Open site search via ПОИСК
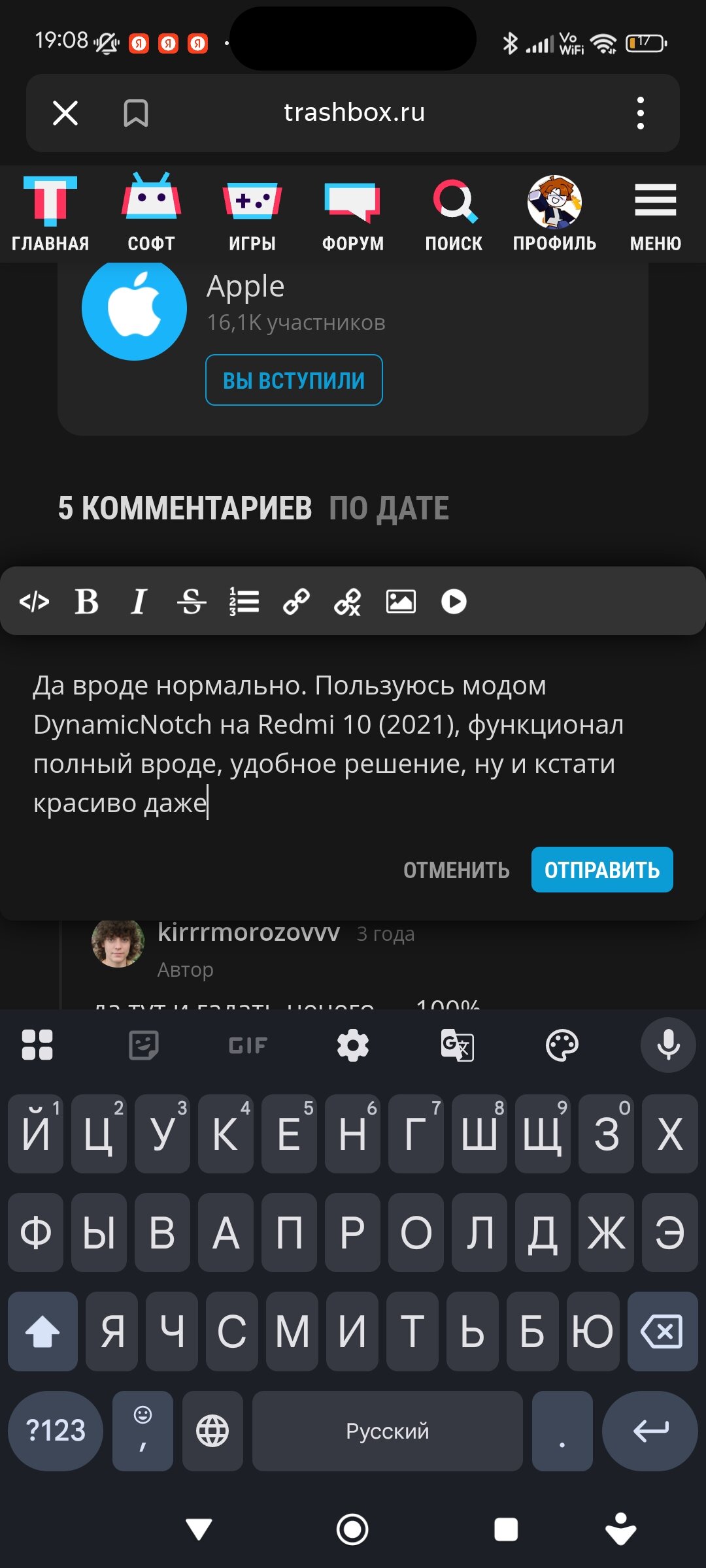 (x=454, y=214)
